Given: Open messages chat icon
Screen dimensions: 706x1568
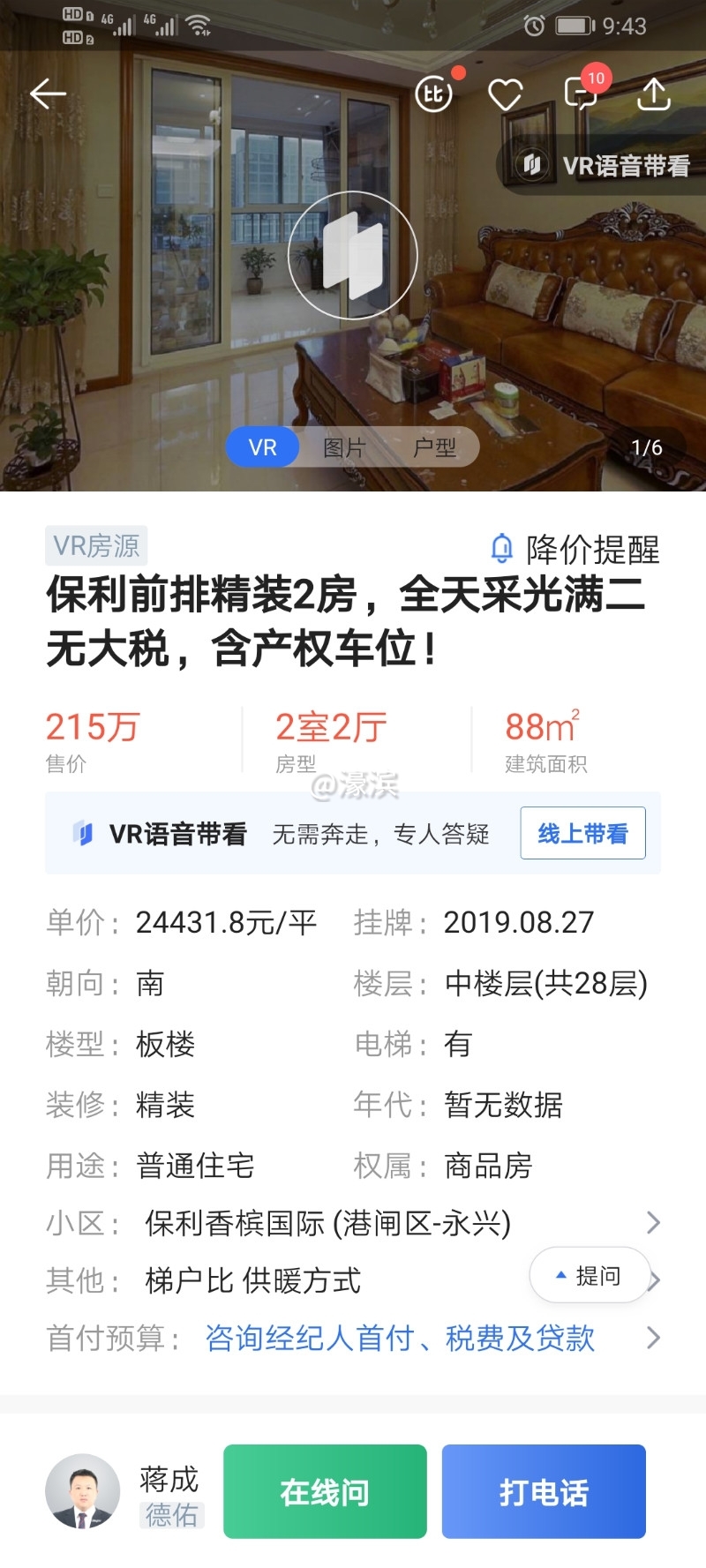Looking at the screenshot, I should click(581, 93).
